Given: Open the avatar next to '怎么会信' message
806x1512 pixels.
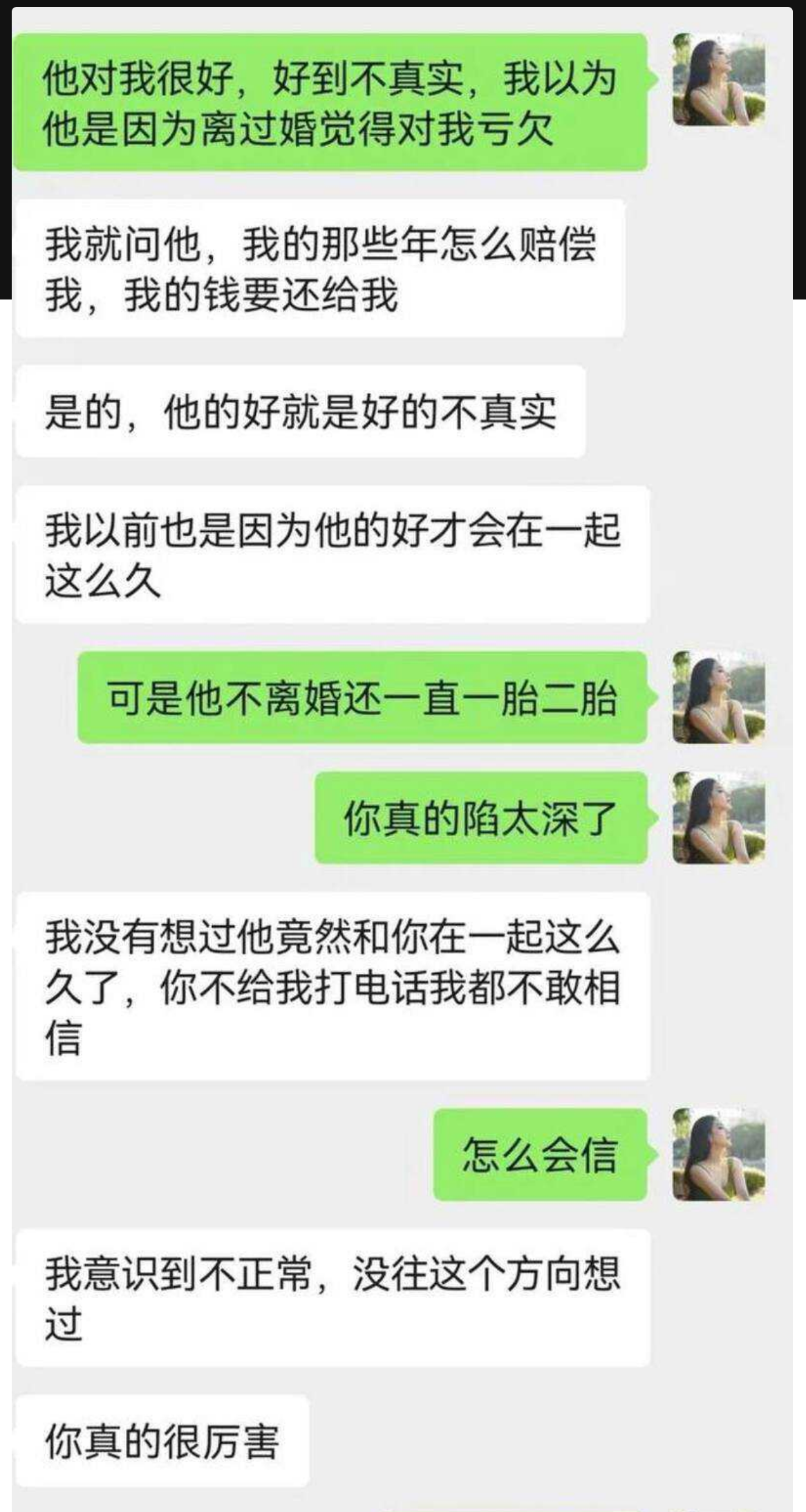Looking at the screenshot, I should click(x=719, y=1155).
